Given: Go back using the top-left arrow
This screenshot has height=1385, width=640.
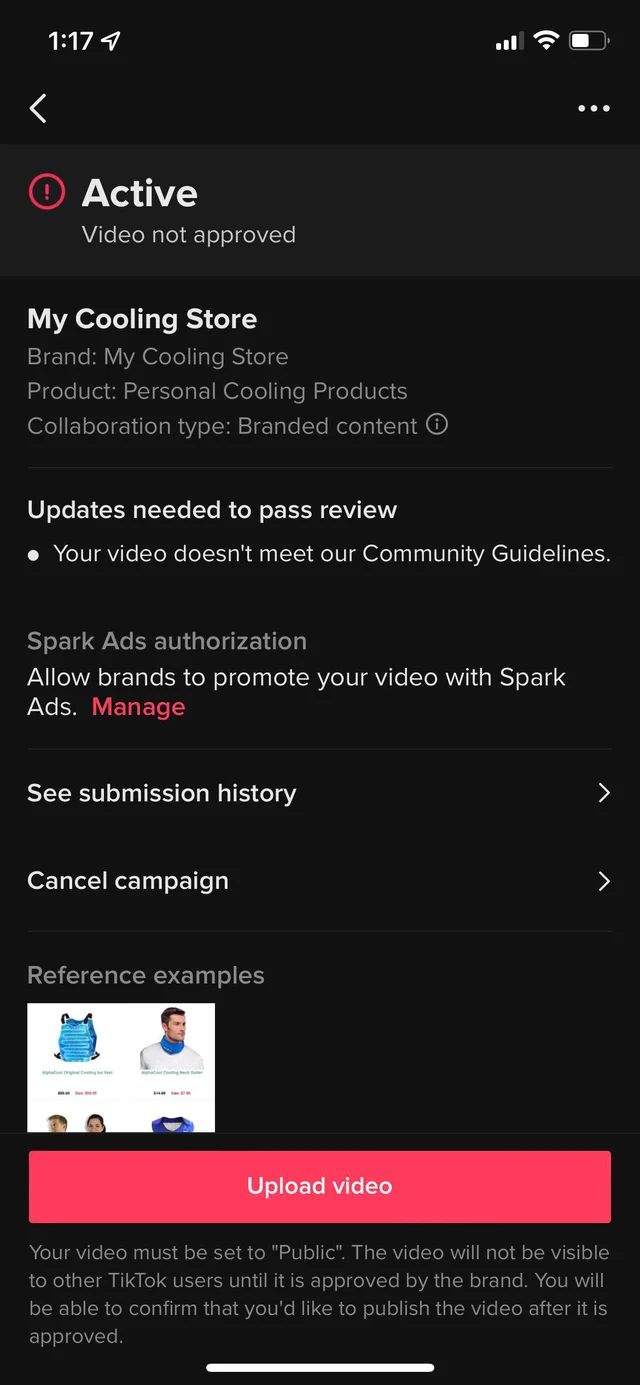Looking at the screenshot, I should click(38, 108).
